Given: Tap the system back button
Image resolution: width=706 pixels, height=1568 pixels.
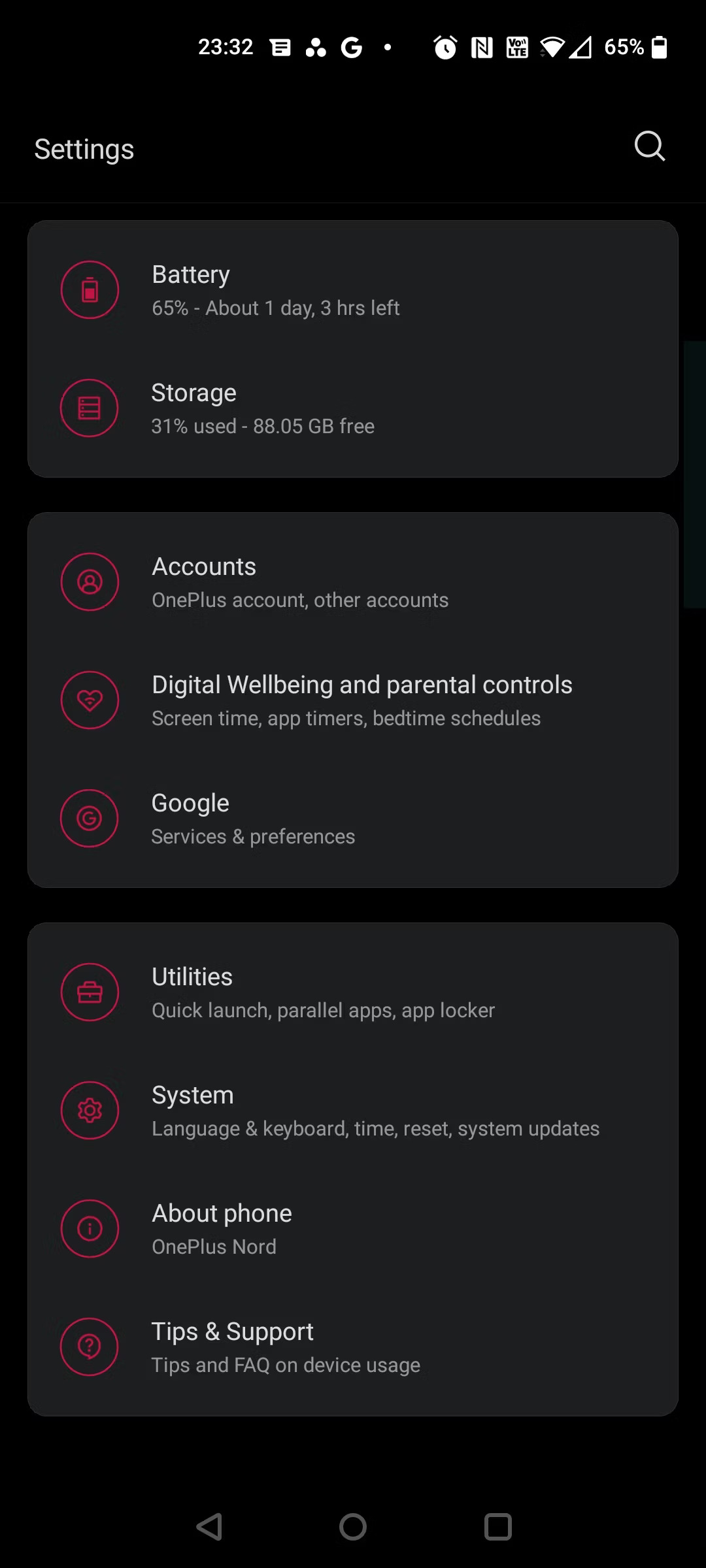Looking at the screenshot, I should tap(209, 1527).
